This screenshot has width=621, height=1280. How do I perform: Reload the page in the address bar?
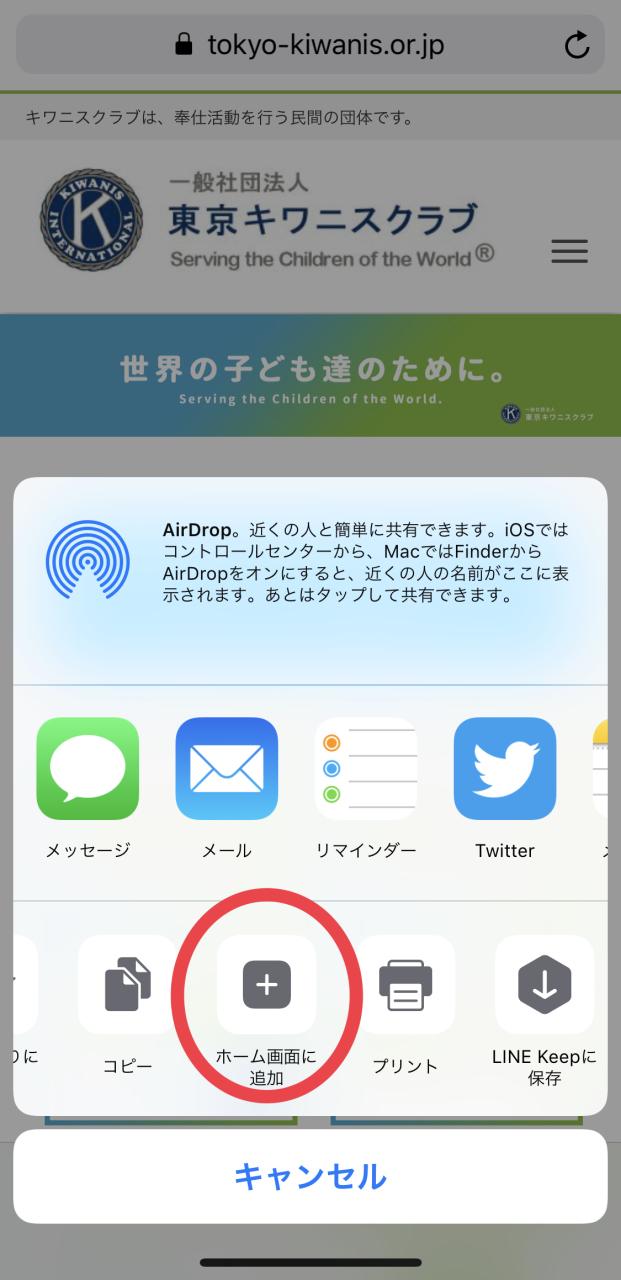coord(577,45)
